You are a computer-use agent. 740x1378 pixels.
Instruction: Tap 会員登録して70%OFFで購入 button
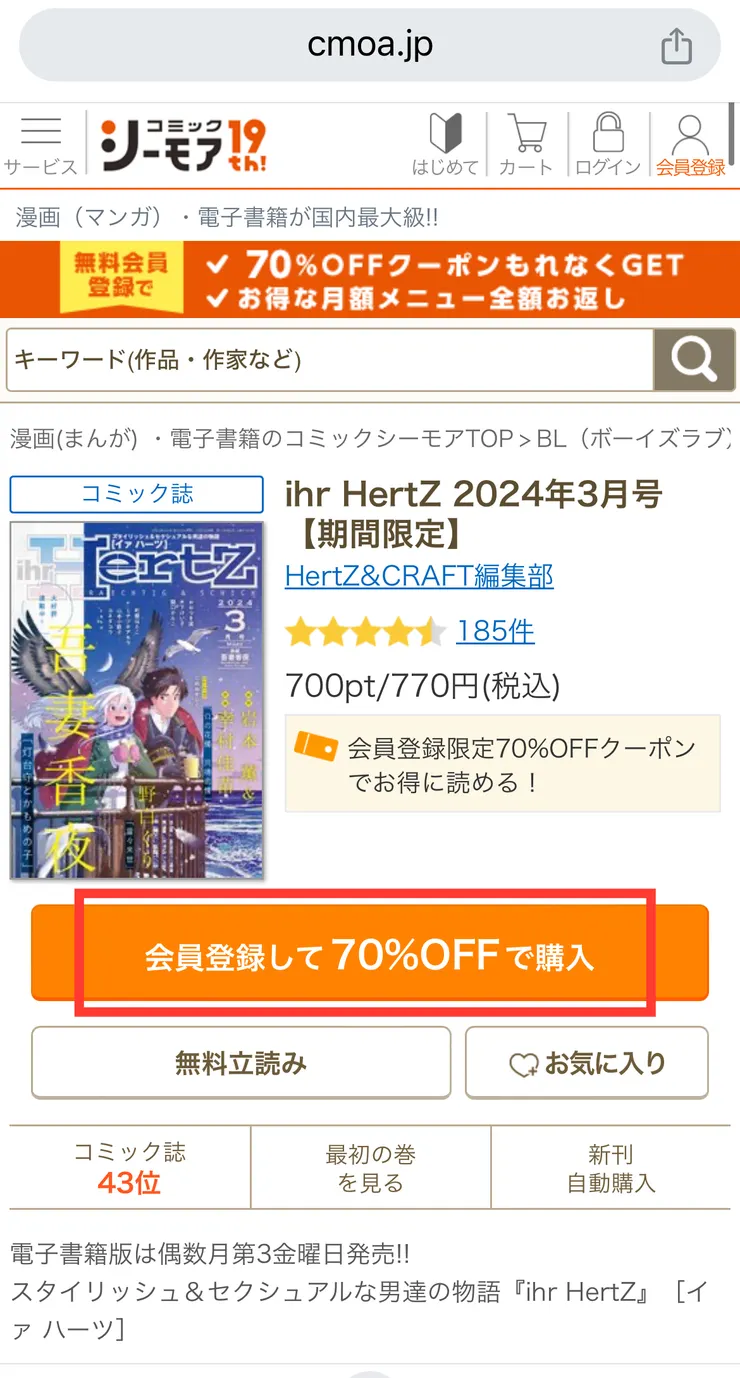[369, 954]
